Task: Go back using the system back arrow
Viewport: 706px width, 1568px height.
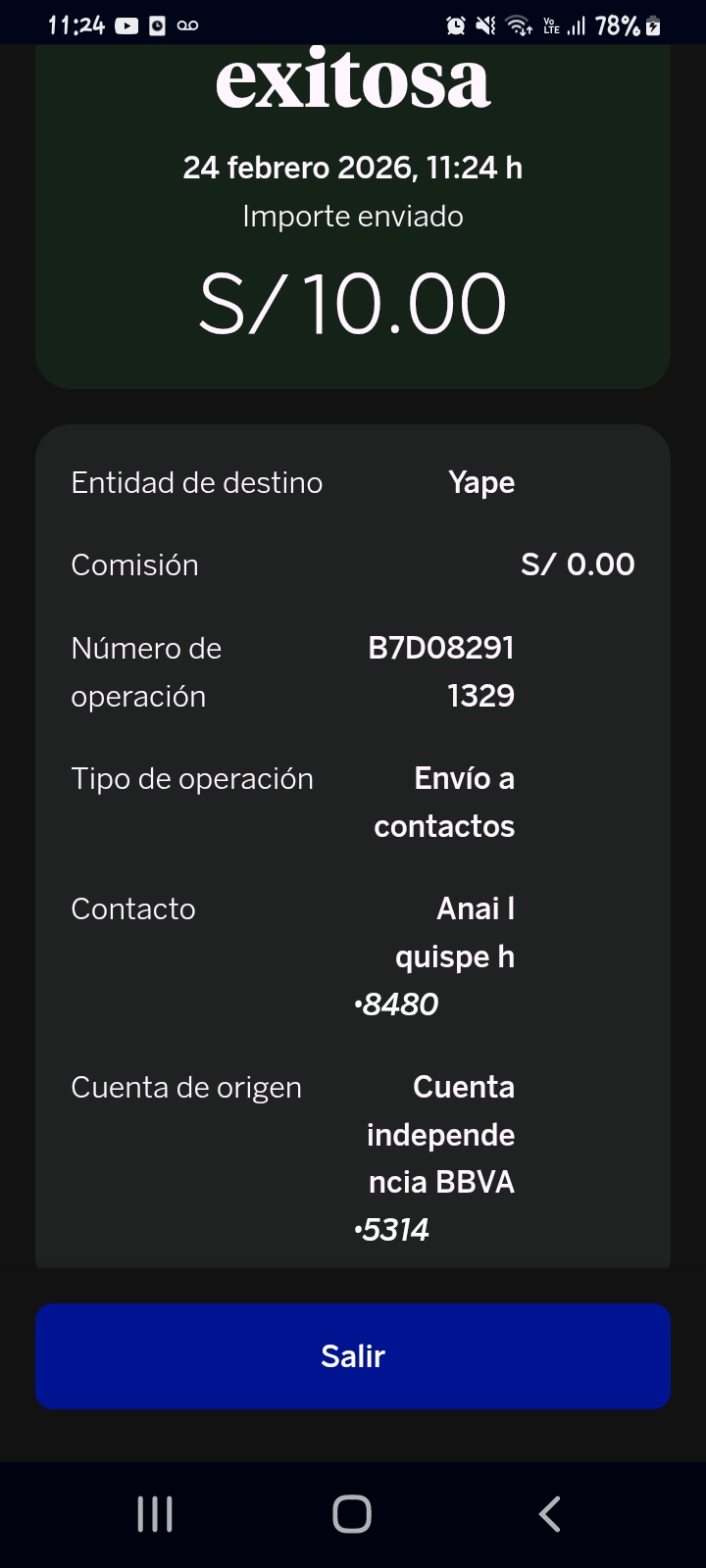Action: (550, 1513)
